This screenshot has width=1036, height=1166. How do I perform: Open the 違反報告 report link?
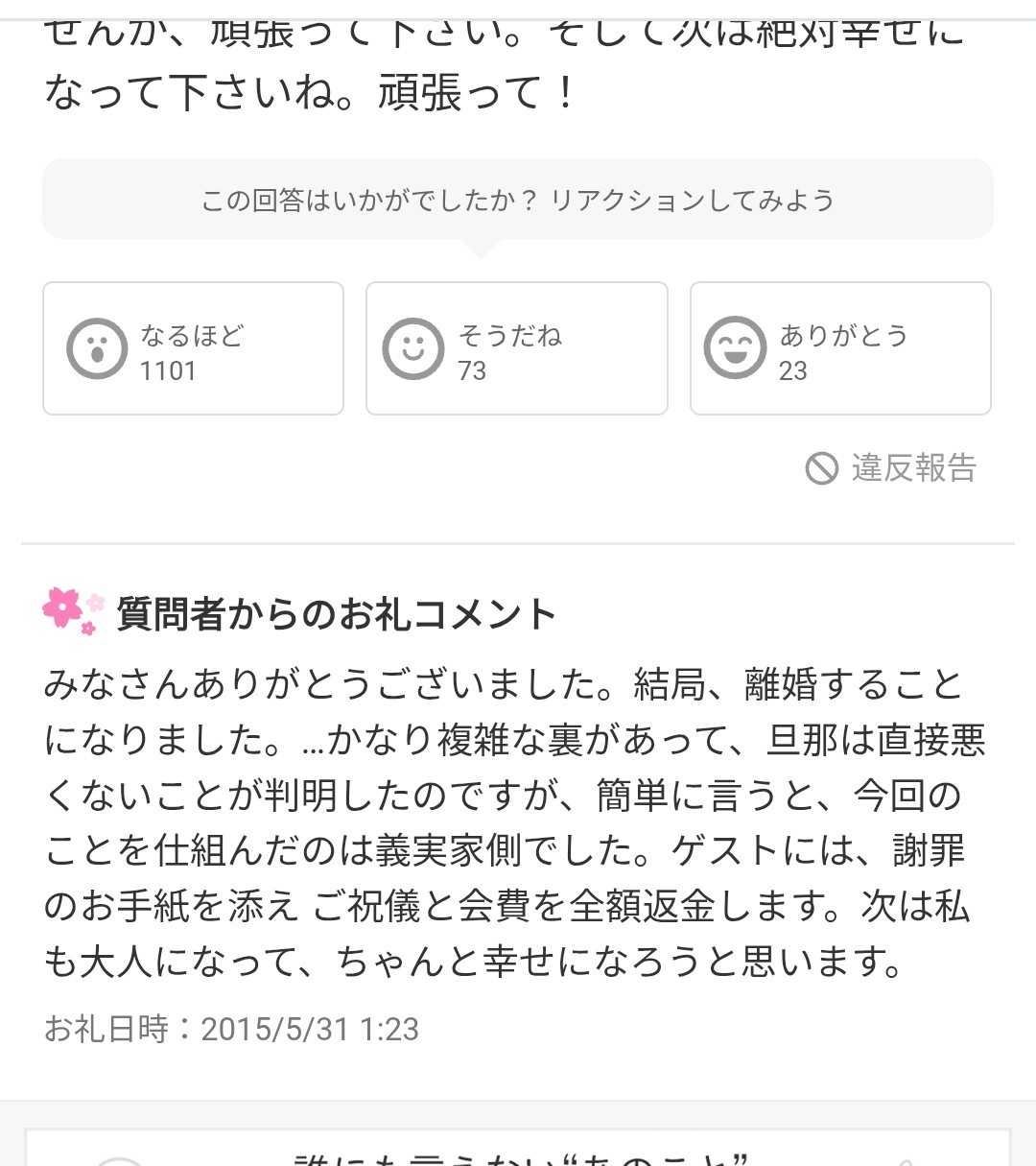coord(912,468)
